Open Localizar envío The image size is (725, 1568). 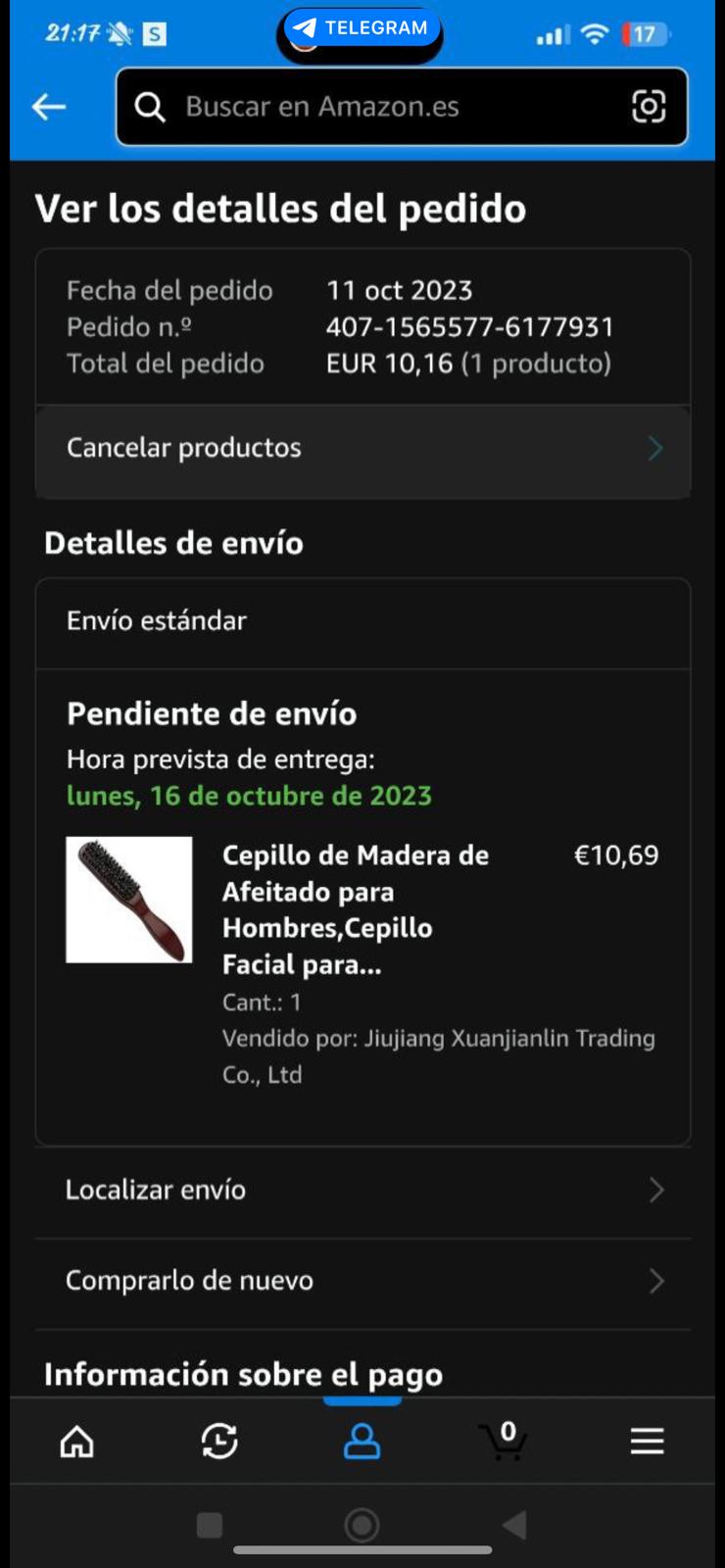[362, 1191]
